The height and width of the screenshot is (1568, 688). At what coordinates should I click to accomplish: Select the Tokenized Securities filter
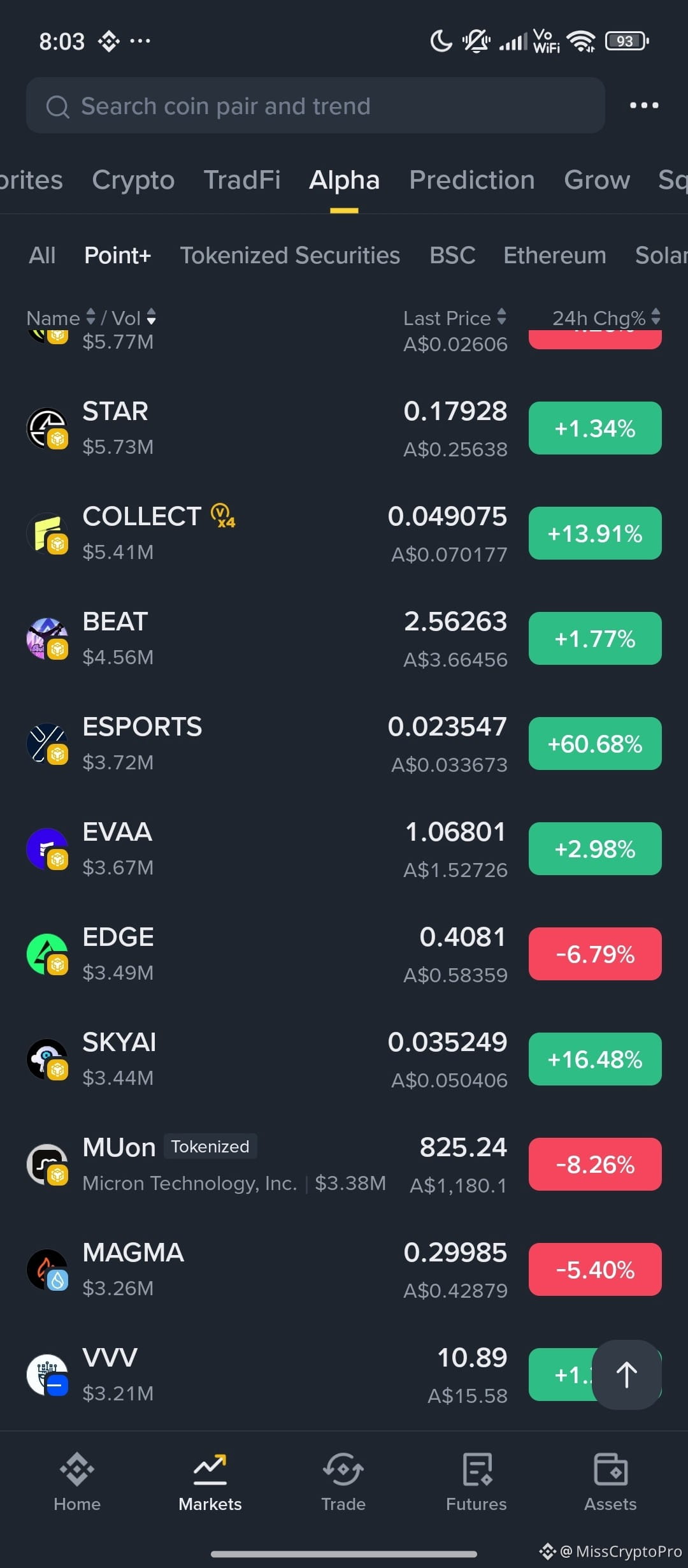290,255
